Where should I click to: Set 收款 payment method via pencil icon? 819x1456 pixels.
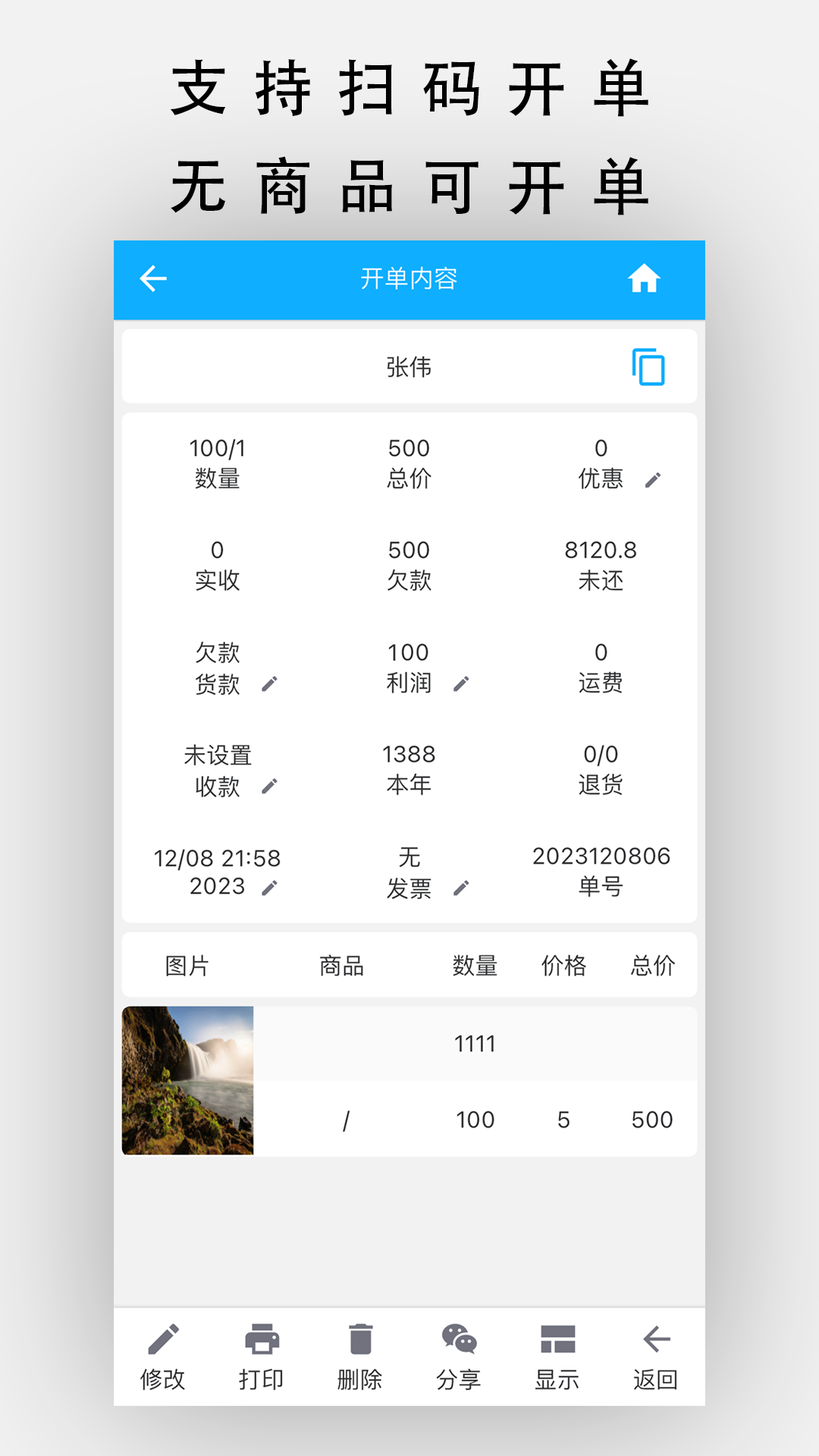point(271,788)
